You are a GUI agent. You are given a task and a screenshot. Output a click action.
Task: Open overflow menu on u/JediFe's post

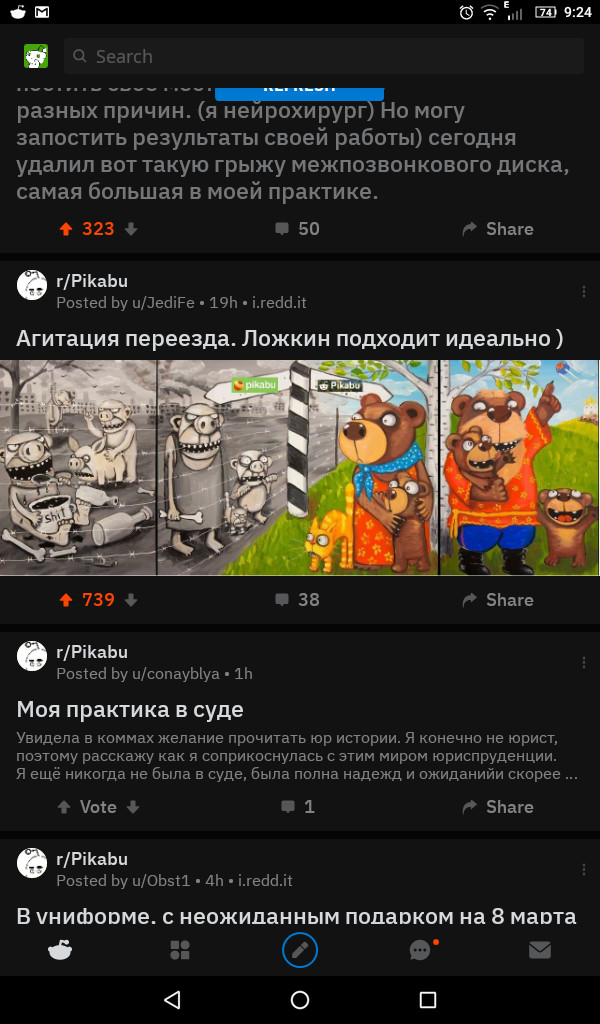pos(584,292)
